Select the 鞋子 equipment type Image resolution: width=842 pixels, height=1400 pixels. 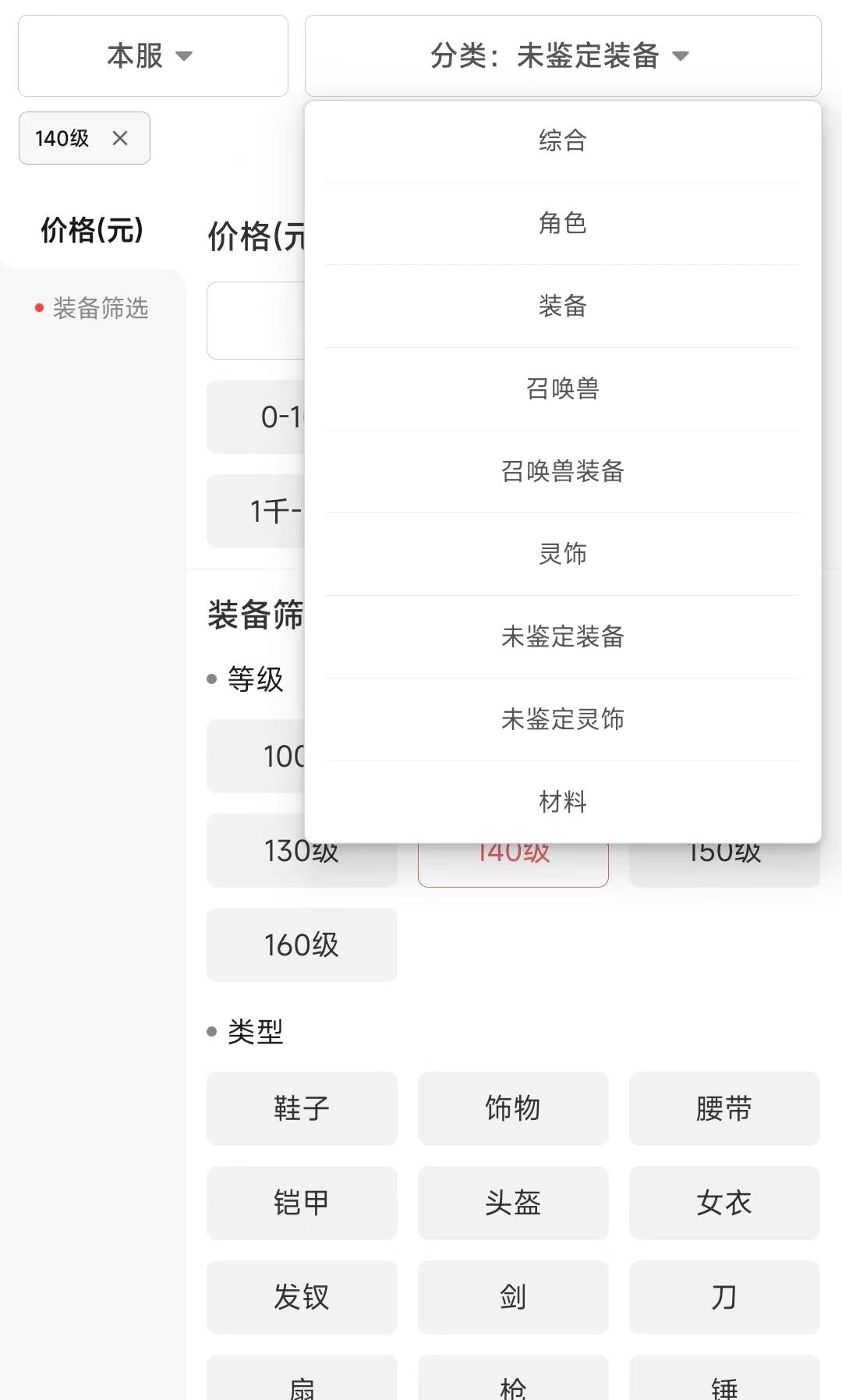[x=301, y=1108]
